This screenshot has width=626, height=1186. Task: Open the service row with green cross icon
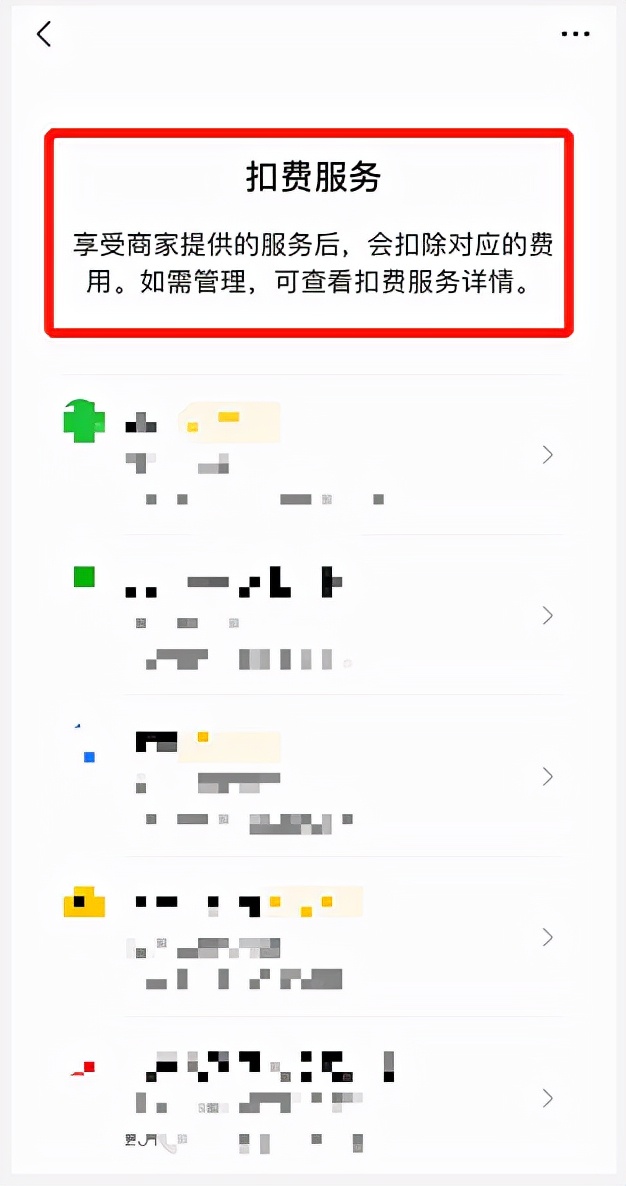[313, 455]
